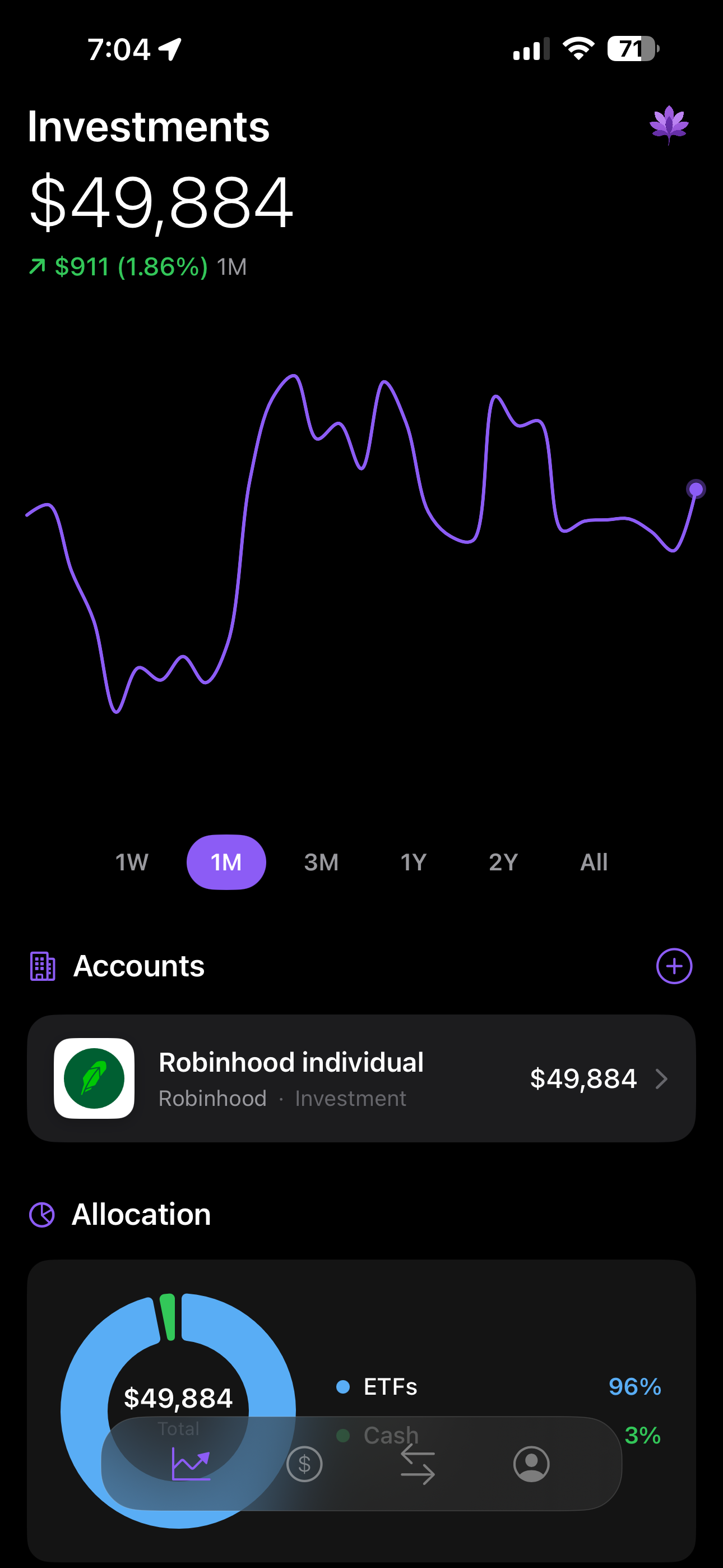723x1568 pixels.
Task: Select the 1Y time range
Action: [413, 862]
